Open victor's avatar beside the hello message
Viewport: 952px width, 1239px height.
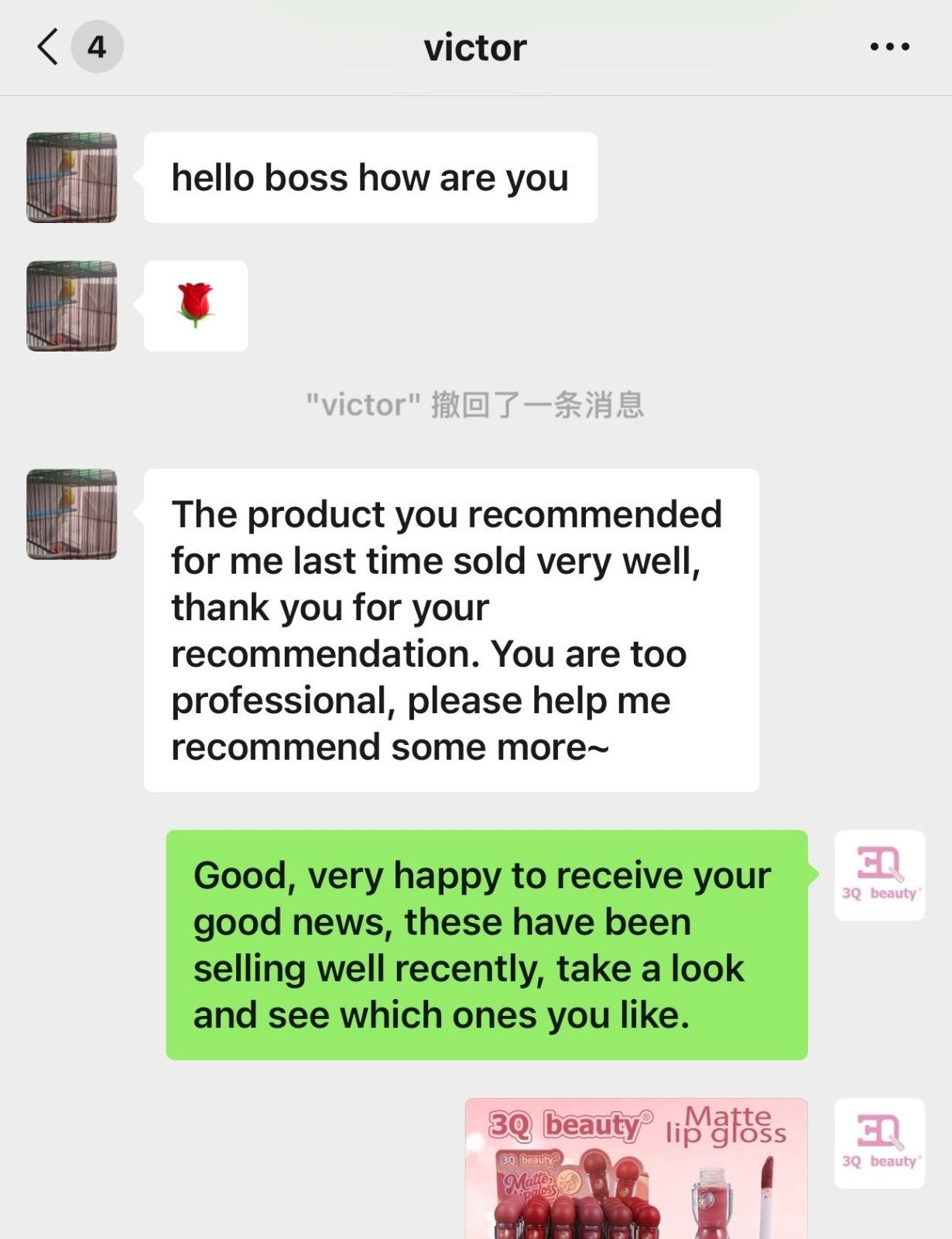tap(72, 177)
